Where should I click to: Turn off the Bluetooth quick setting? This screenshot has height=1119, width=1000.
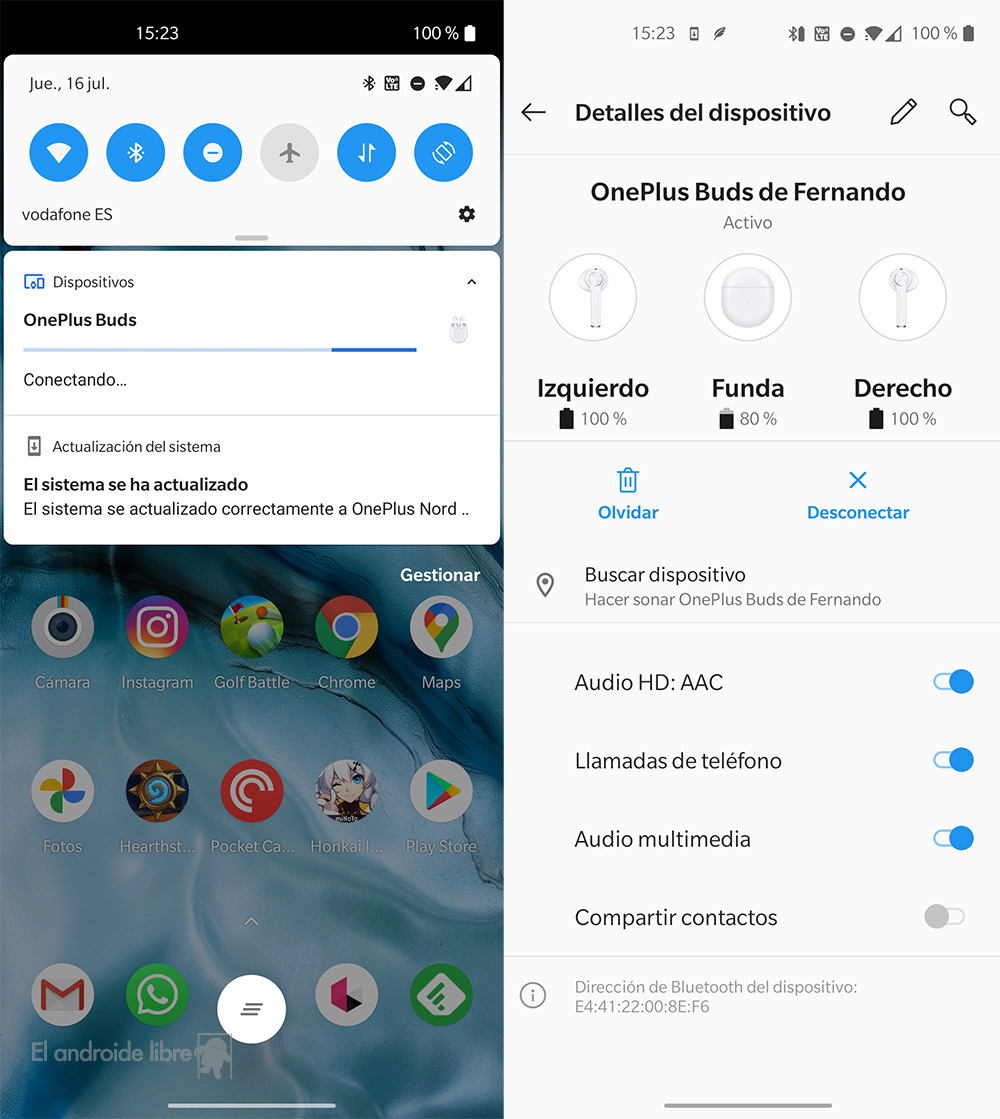[136, 153]
